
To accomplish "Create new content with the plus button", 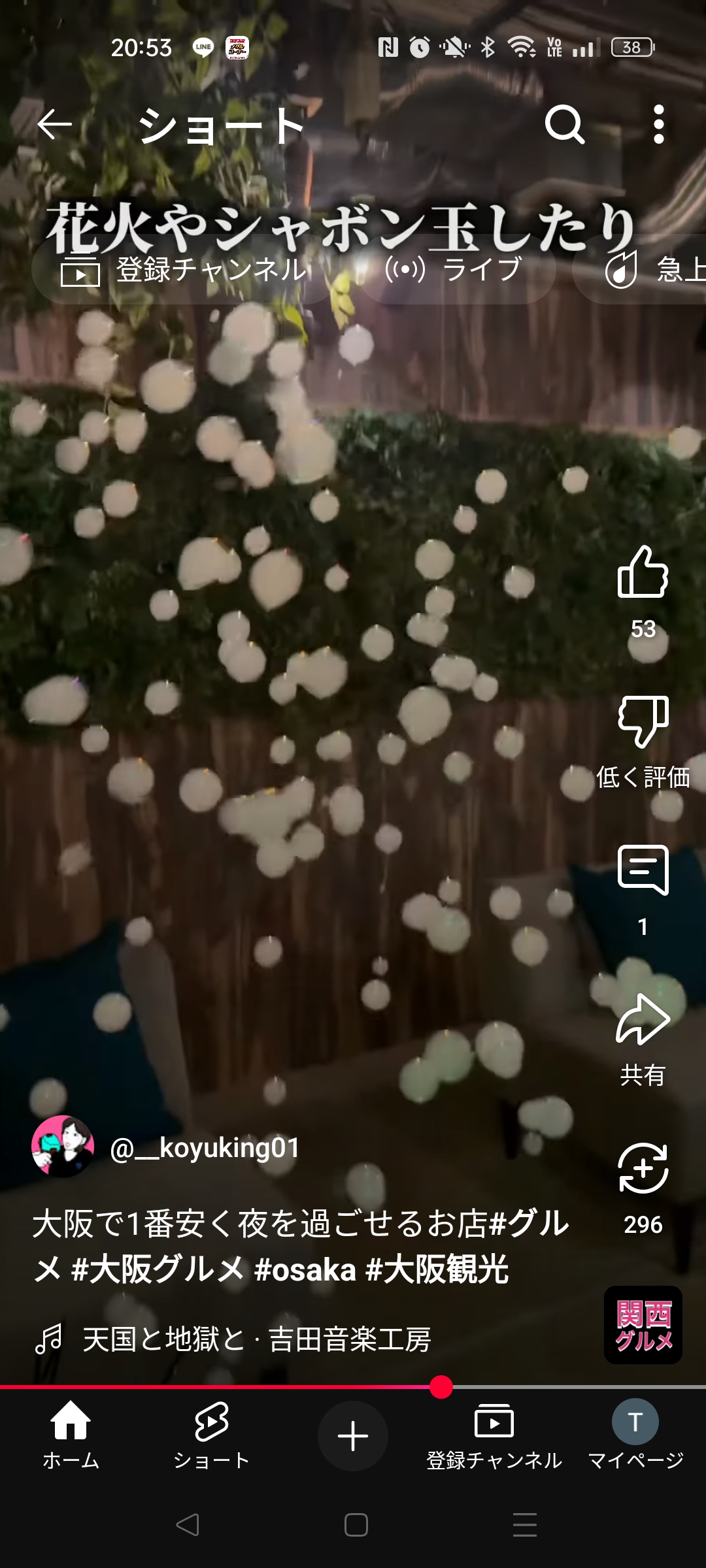I will (353, 1436).
